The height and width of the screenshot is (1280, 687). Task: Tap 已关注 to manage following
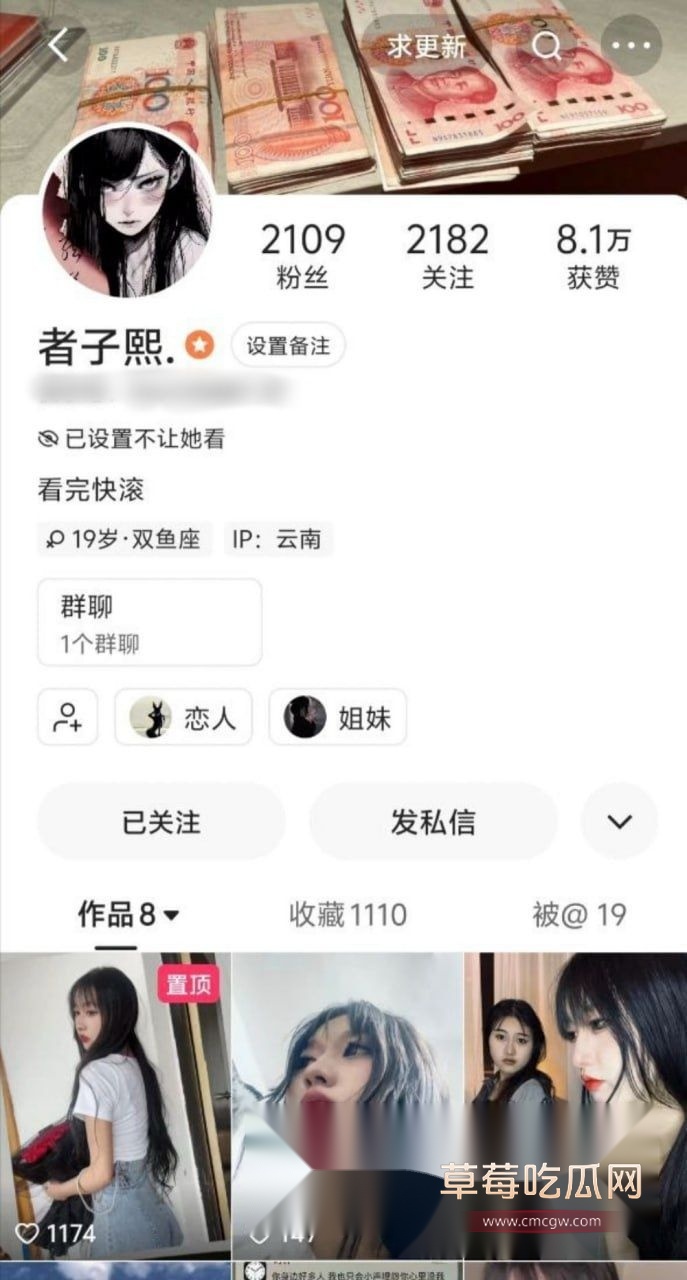click(161, 822)
